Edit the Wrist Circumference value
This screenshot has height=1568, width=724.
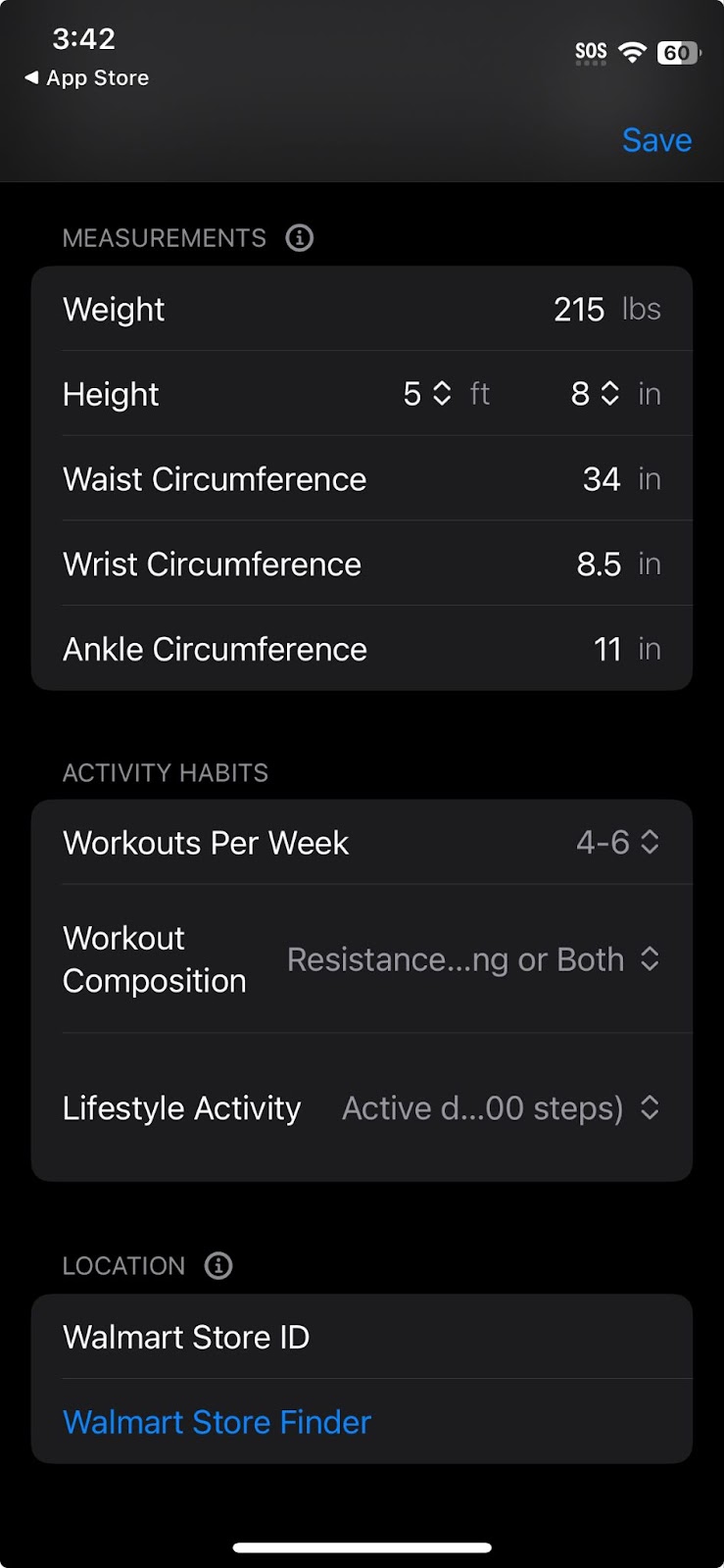click(599, 564)
